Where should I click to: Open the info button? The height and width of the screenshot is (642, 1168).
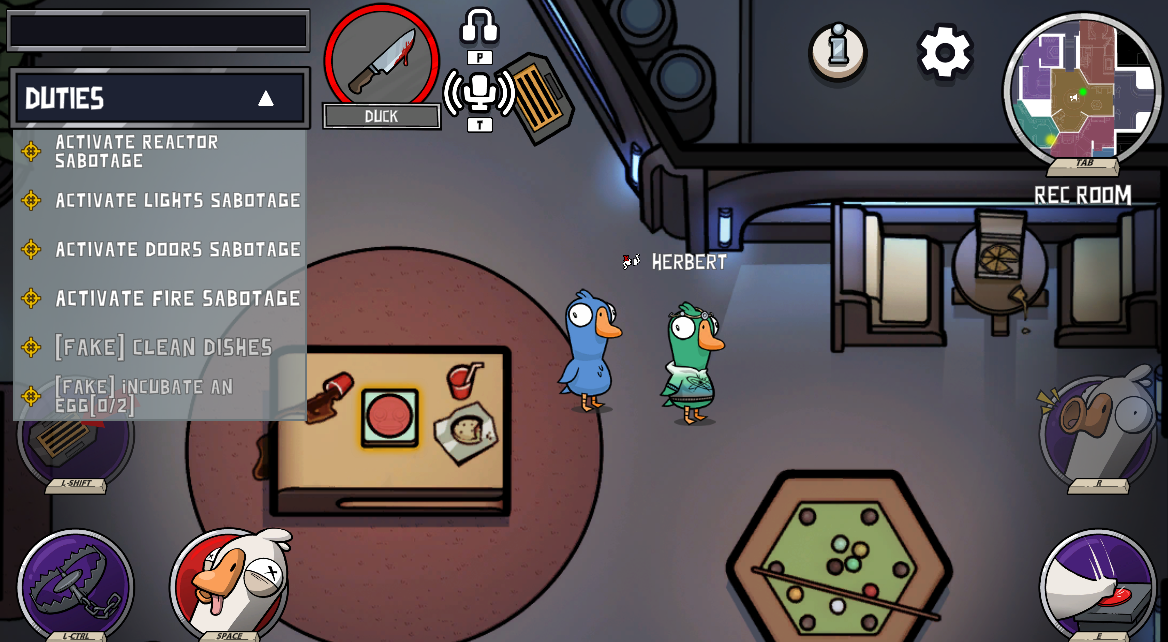[x=837, y=52]
